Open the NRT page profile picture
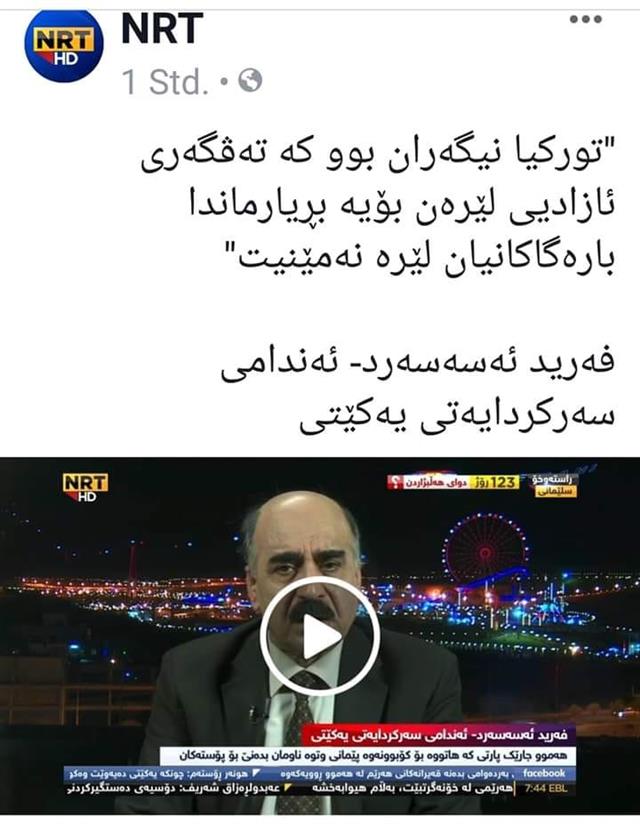 pyautogui.click(x=63, y=45)
